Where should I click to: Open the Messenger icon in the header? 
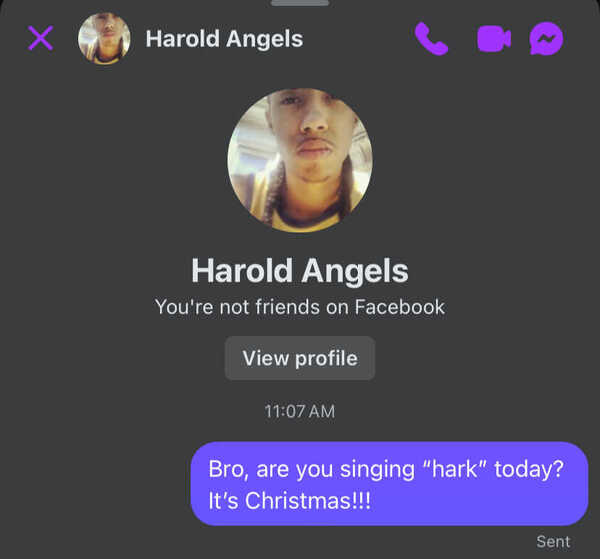click(546, 39)
